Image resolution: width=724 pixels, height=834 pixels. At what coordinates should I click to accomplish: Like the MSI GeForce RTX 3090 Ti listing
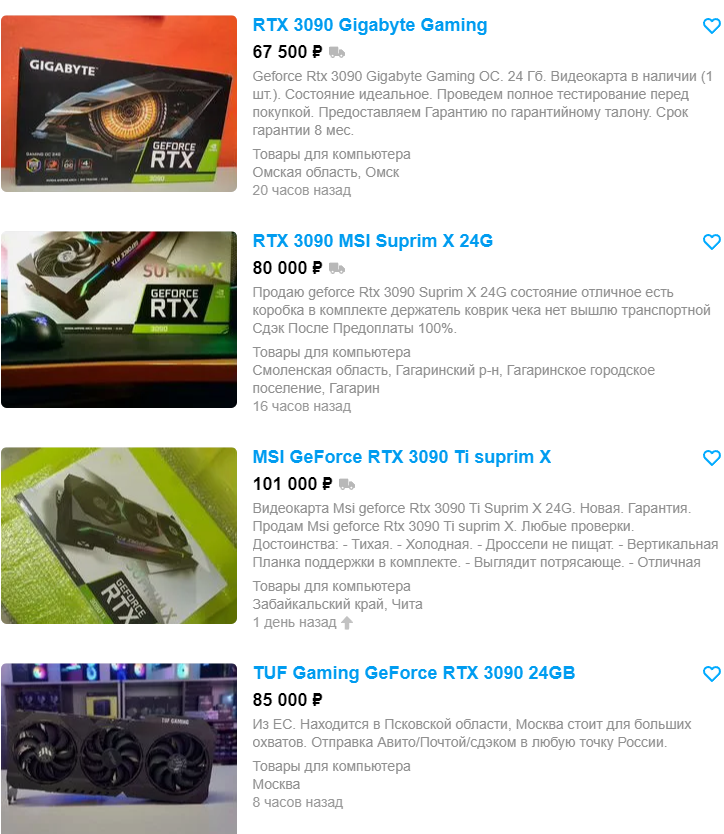click(711, 458)
